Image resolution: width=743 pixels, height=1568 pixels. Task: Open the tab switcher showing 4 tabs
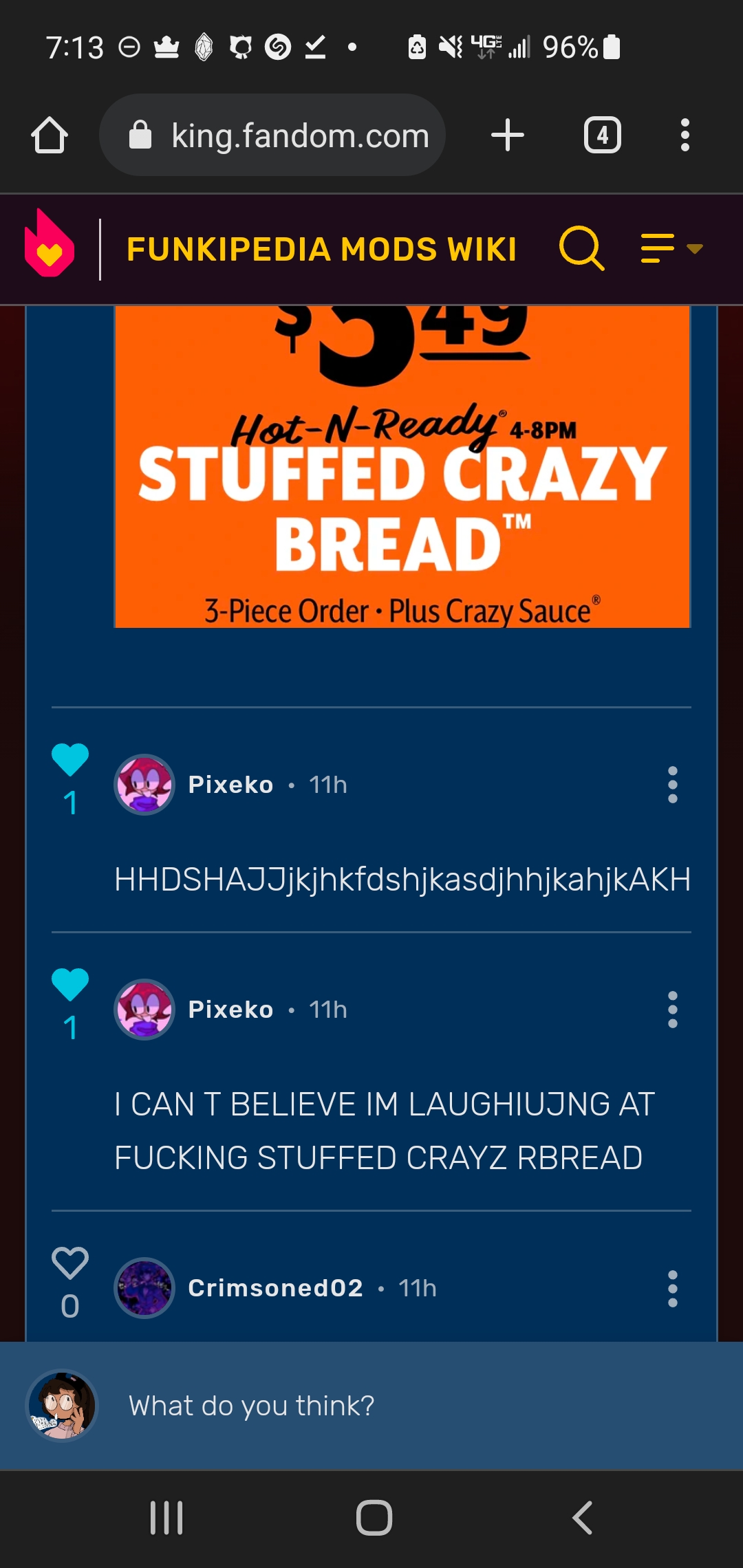603,135
